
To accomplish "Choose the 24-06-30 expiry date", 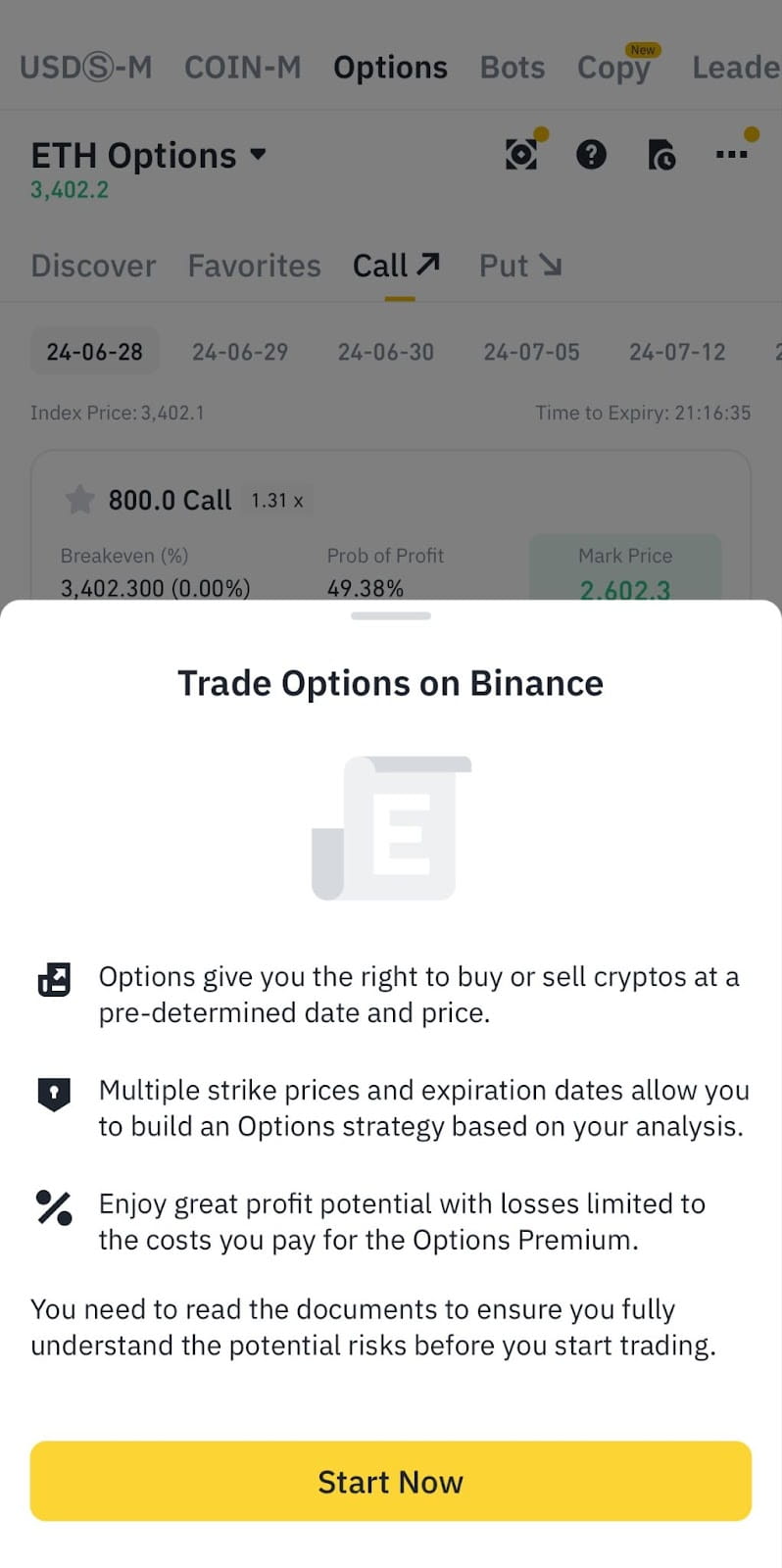I will 385,352.
